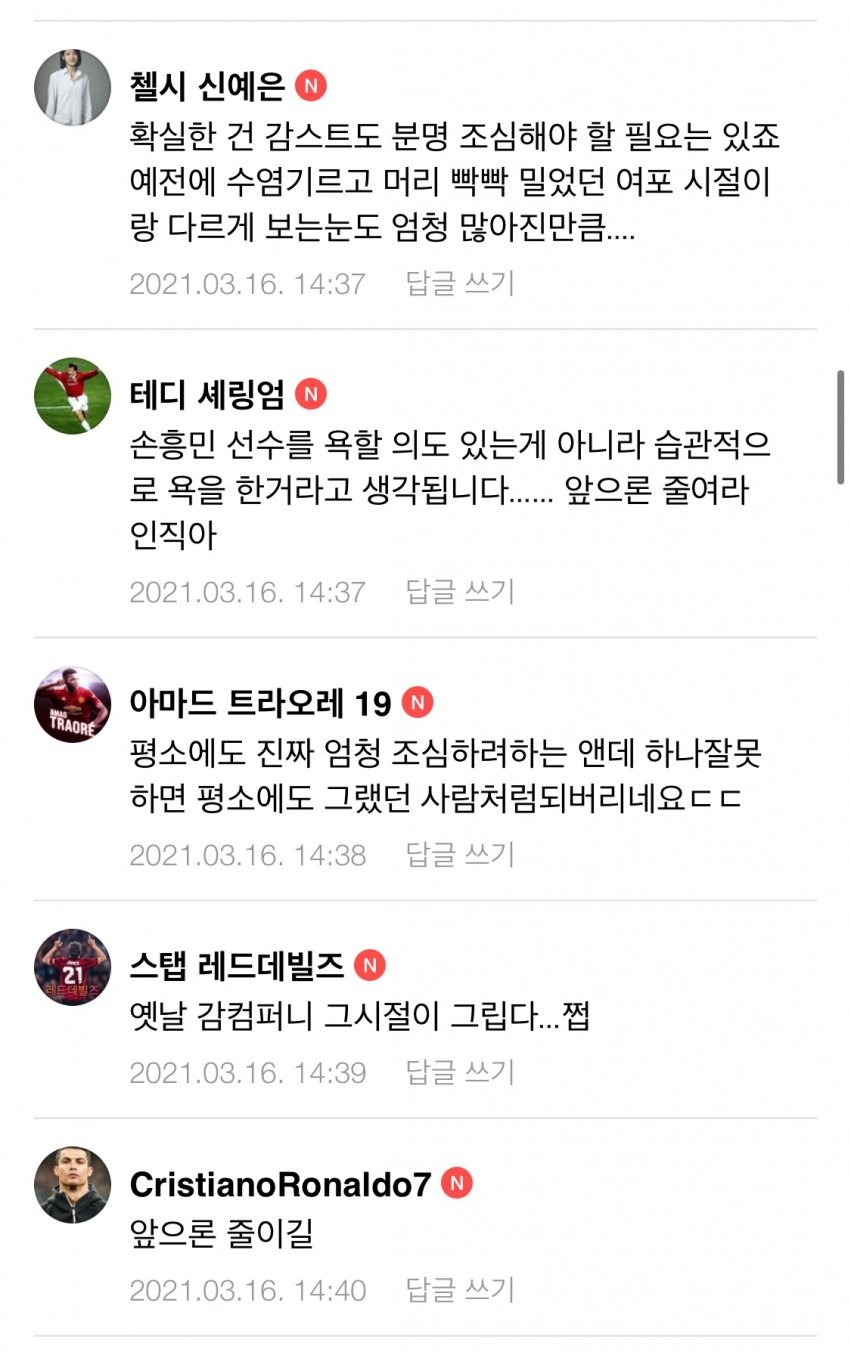
Task: Reply to 첼시 신예은's comment
Action: tap(459, 283)
